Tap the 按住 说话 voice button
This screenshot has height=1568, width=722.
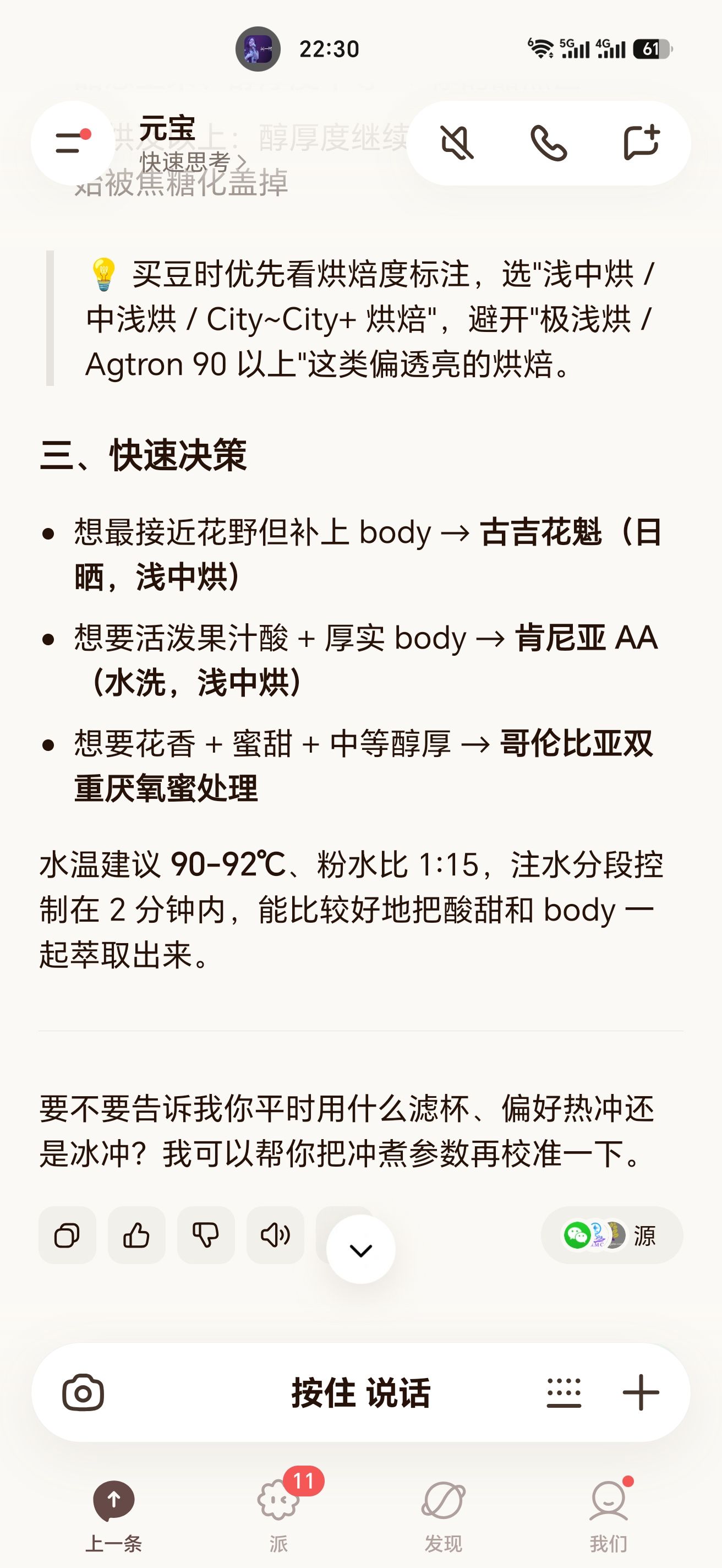(360, 1393)
